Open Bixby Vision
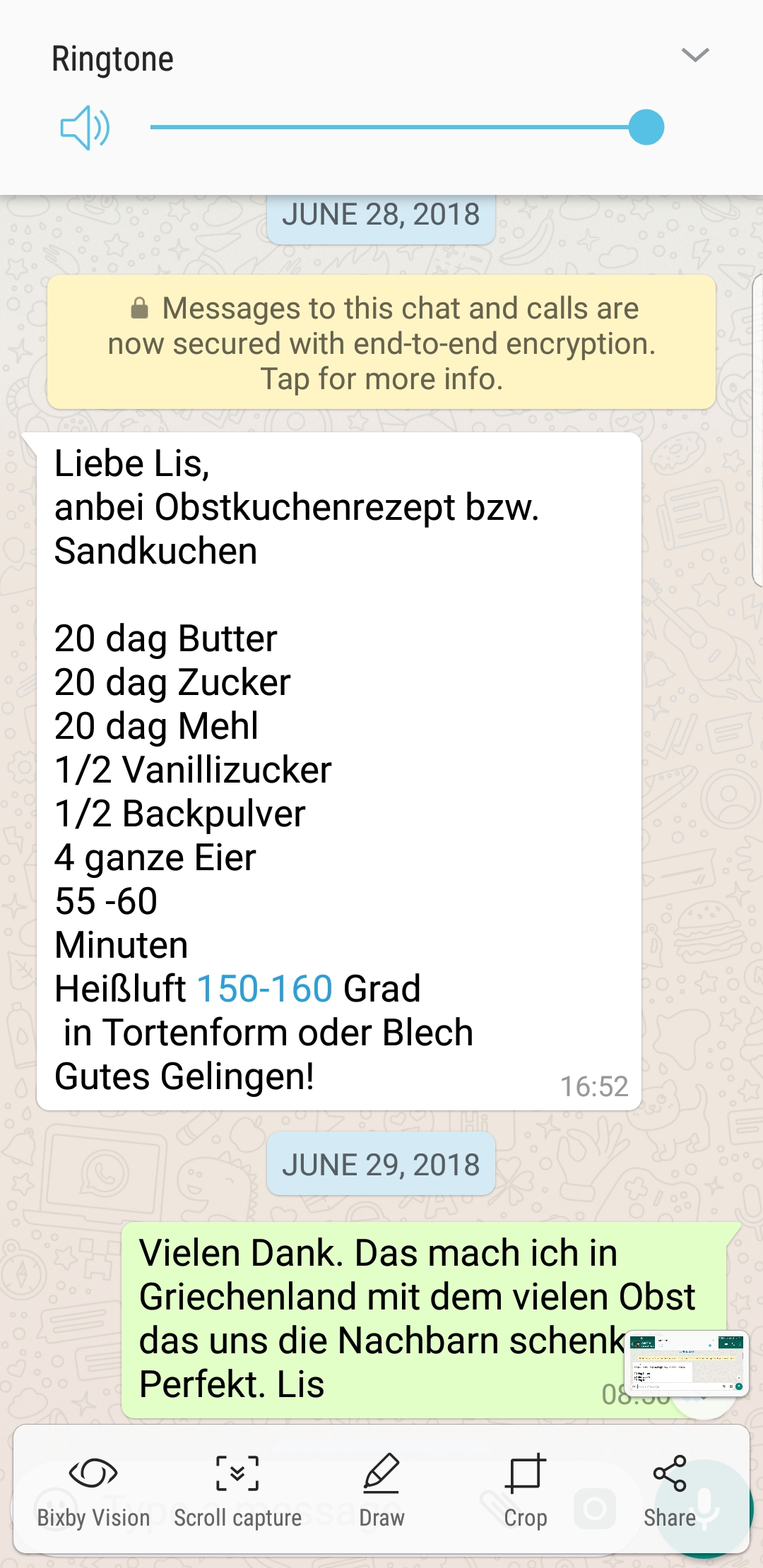This screenshot has height=1568, width=763. [x=93, y=1489]
